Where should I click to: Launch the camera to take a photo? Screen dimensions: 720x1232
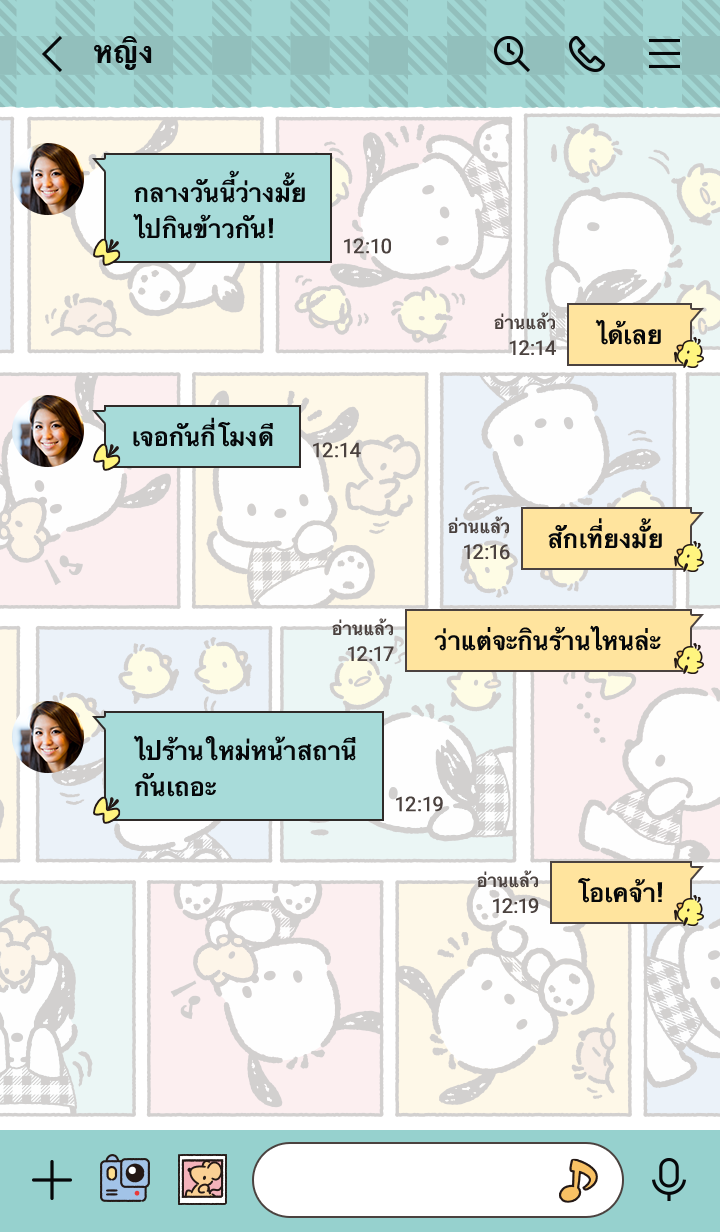pos(124,1180)
